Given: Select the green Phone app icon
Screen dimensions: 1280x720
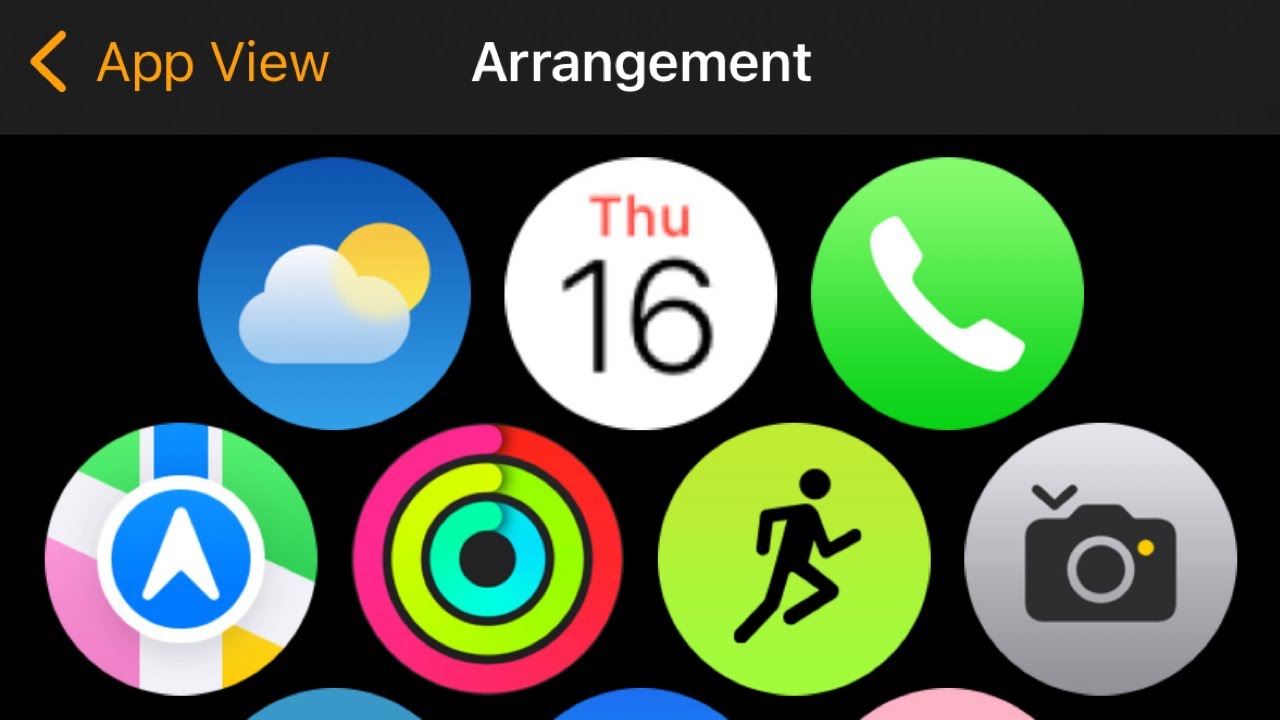Looking at the screenshot, I should (x=946, y=293).
